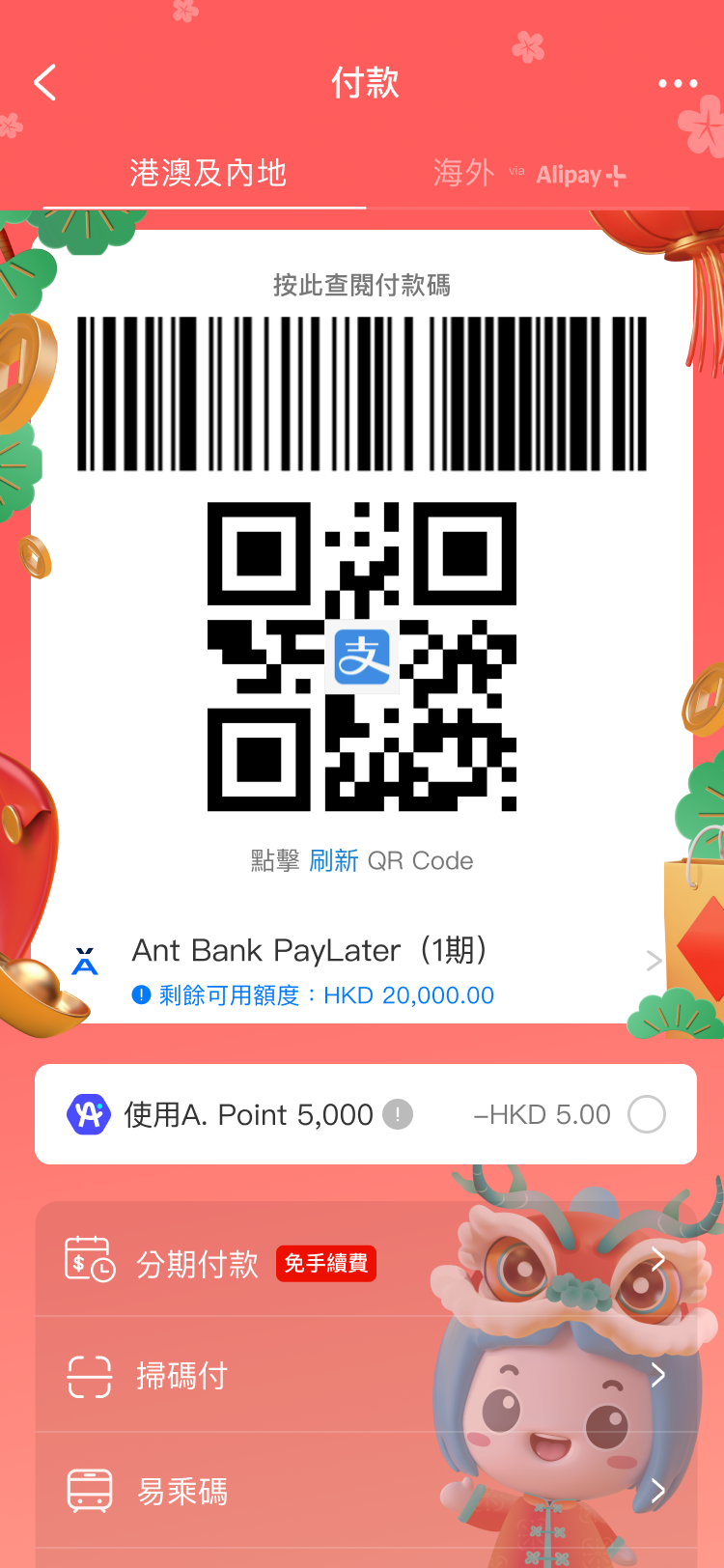
Task: Select the 分期付款 calendar icon
Action: [89, 1261]
